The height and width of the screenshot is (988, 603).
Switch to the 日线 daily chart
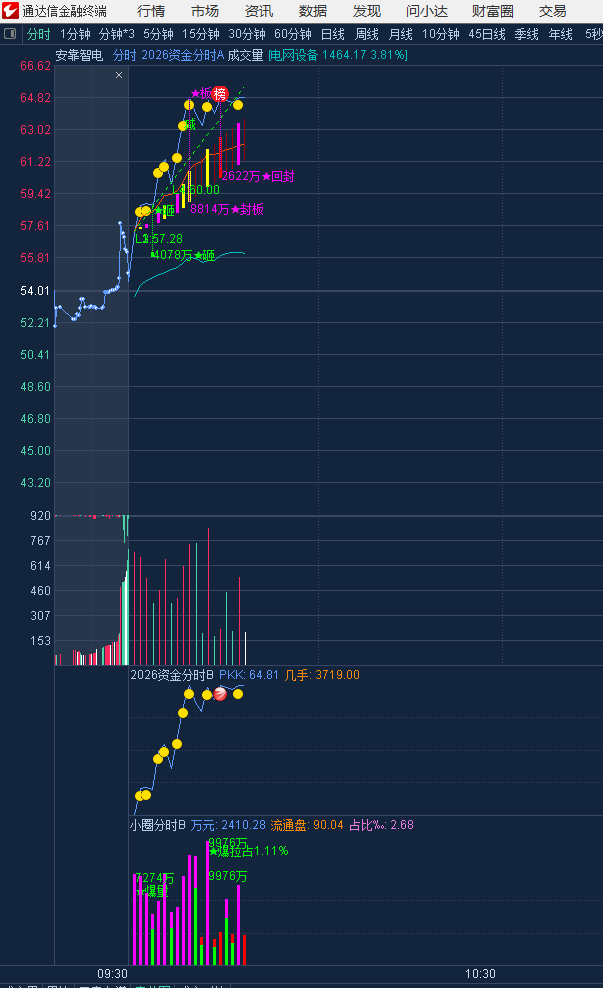[332, 34]
